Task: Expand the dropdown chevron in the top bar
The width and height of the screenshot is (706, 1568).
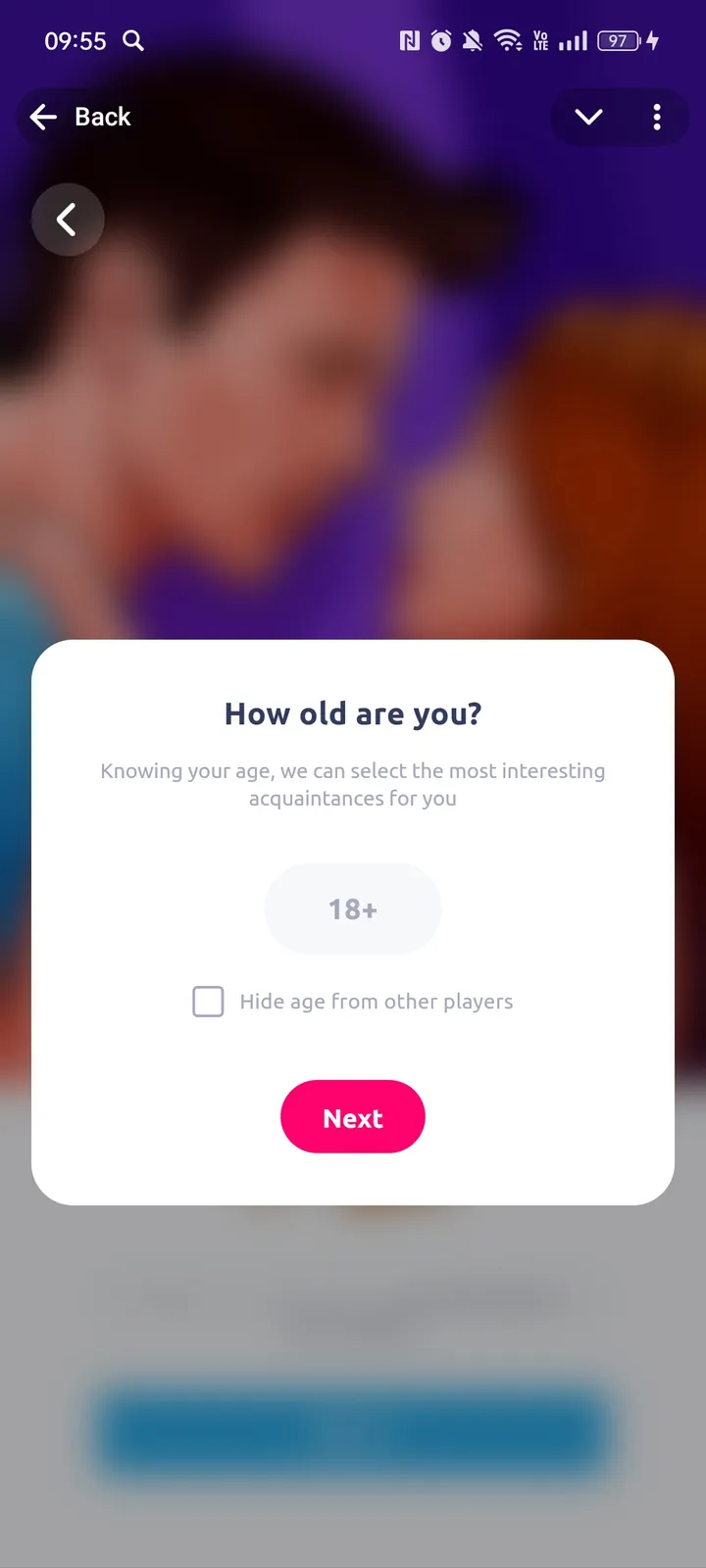Action: click(x=588, y=118)
